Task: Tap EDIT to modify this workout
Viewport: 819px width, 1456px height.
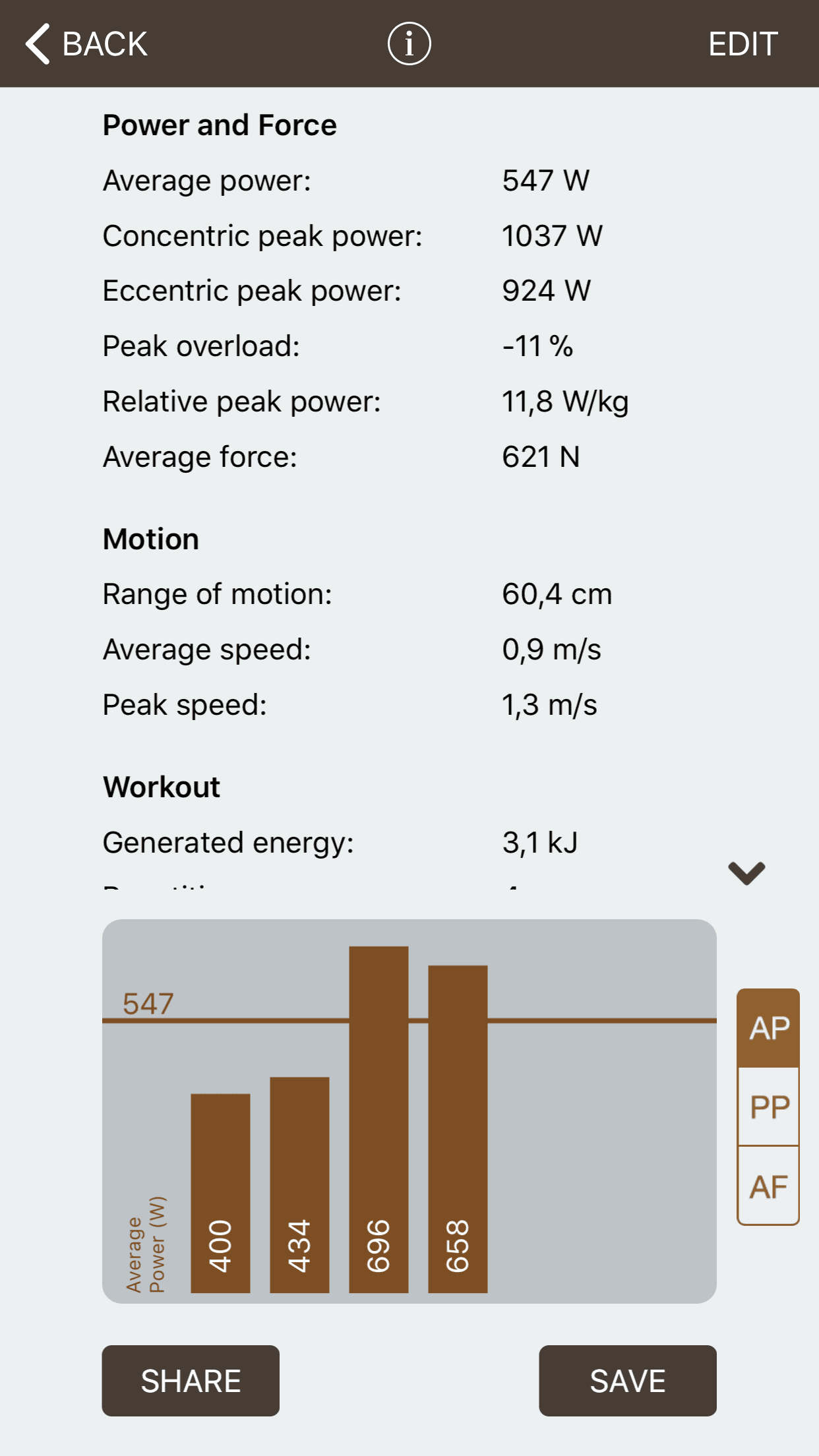Action: pyautogui.click(x=743, y=44)
